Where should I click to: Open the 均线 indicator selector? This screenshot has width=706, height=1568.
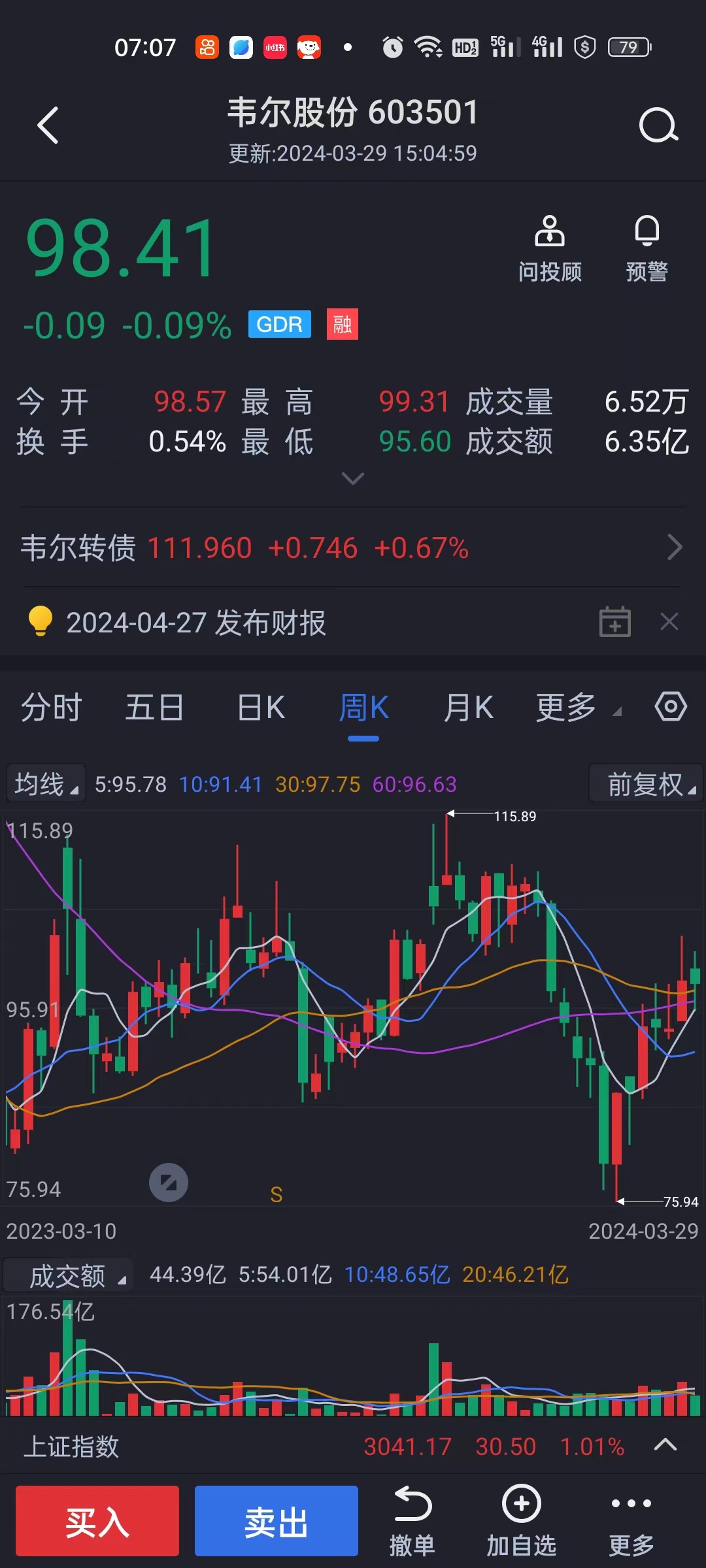point(45,783)
